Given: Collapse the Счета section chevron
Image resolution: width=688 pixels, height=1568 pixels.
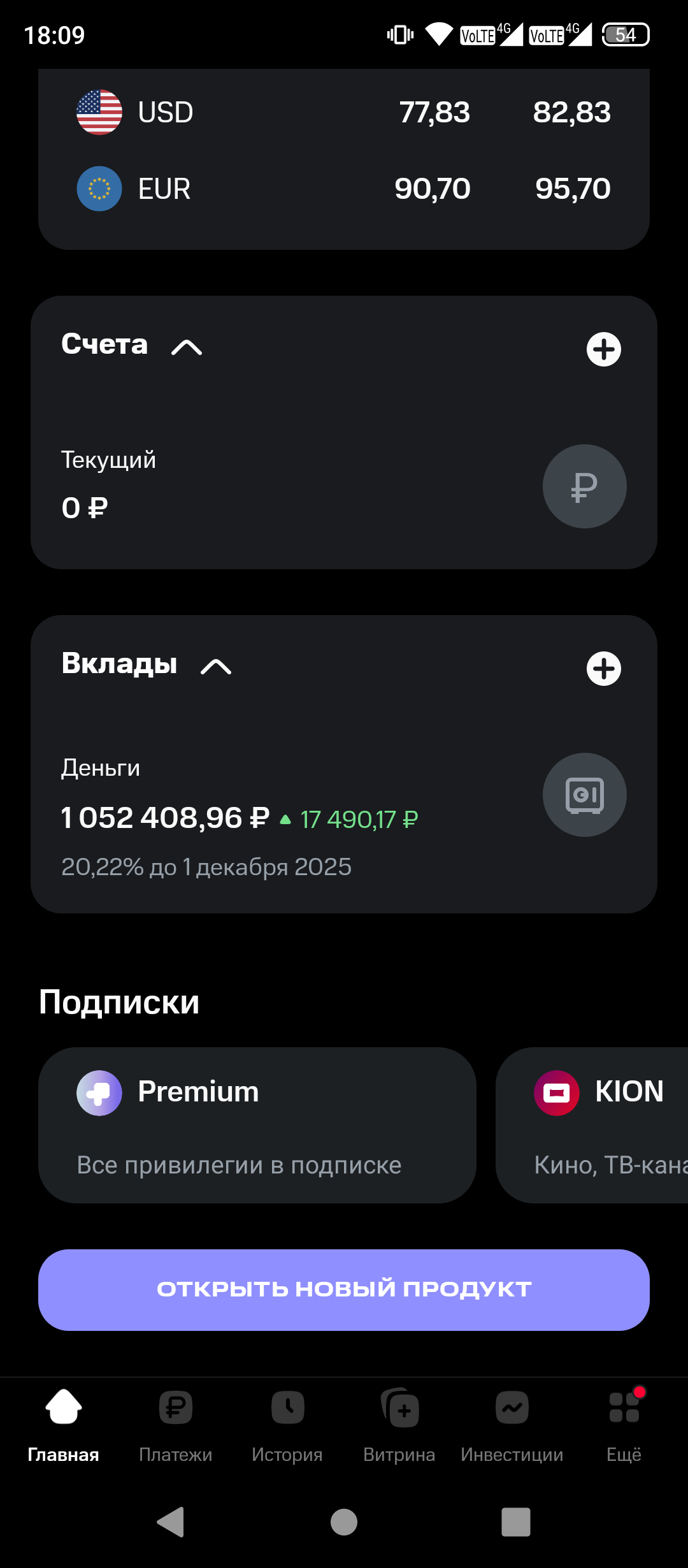Looking at the screenshot, I should (x=187, y=347).
